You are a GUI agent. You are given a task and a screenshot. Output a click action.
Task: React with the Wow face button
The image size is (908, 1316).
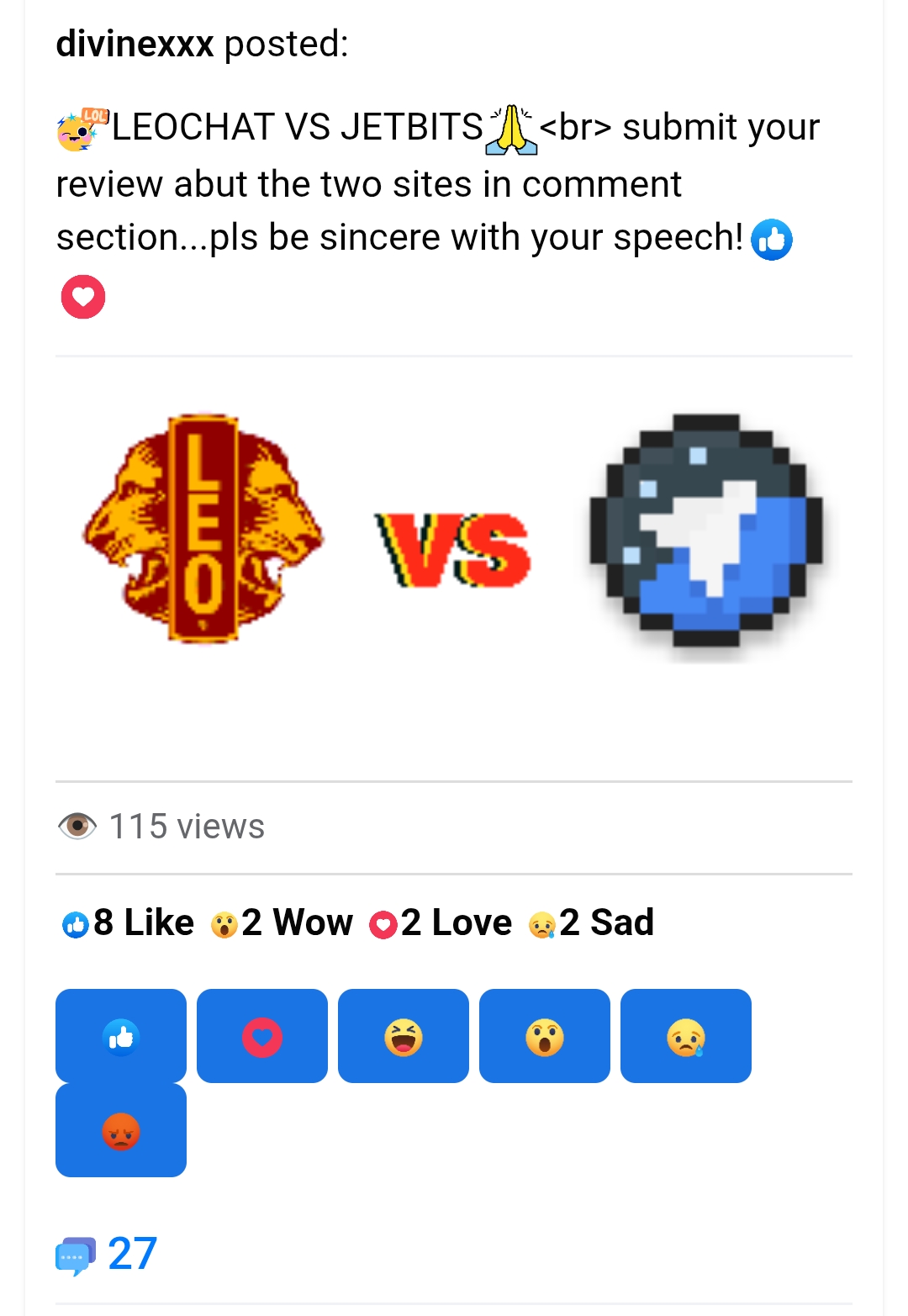tap(545, 1036)
